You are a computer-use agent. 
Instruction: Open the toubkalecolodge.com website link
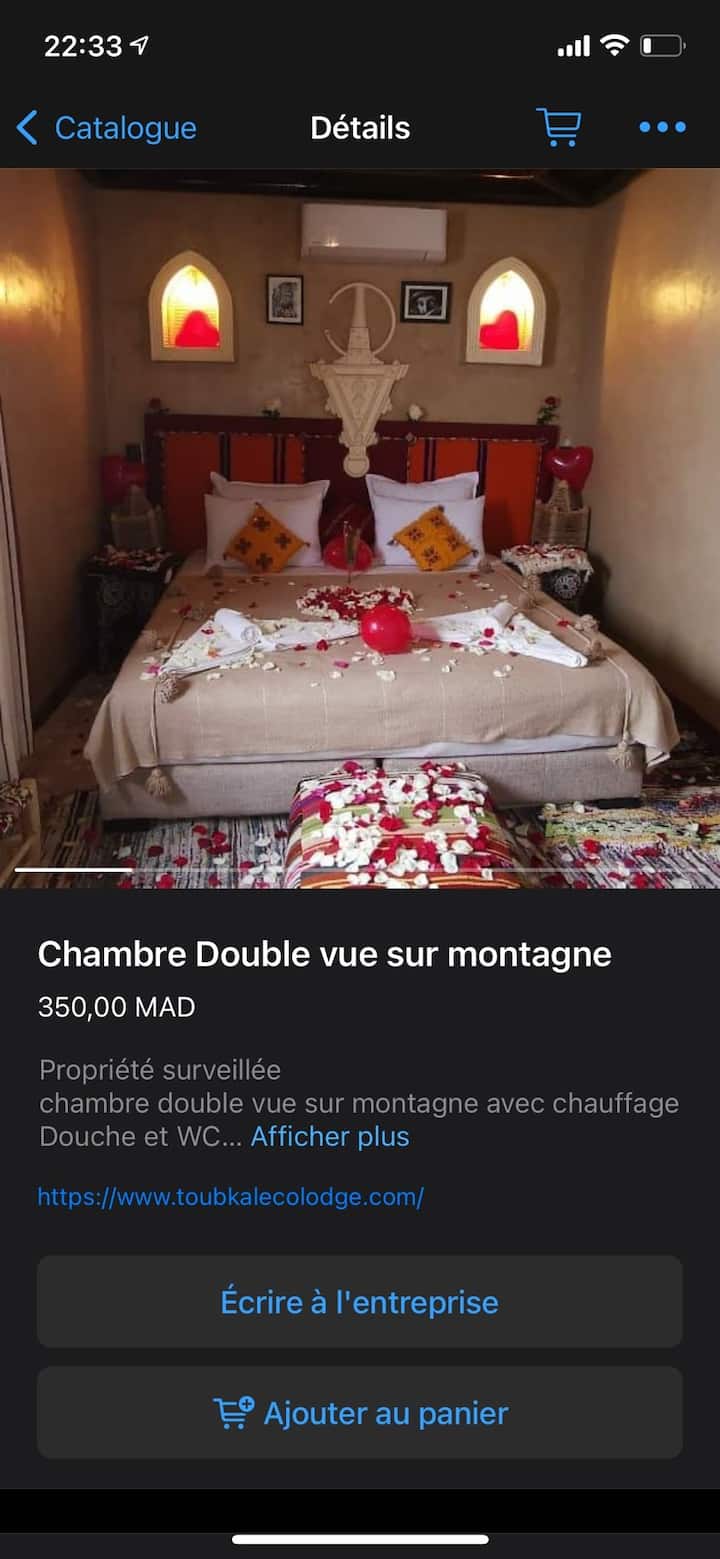[230, 1197]
